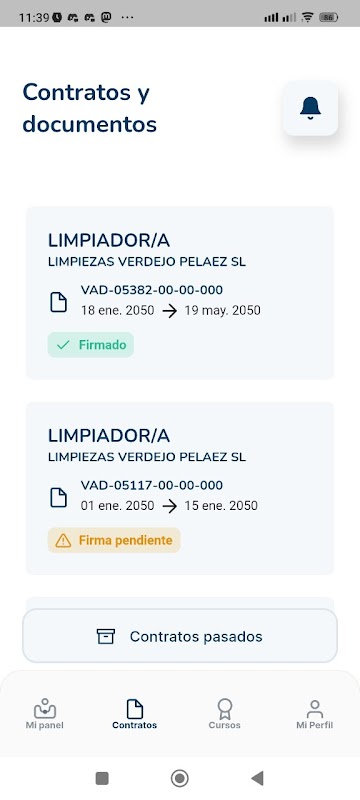
Task: Tap the system back button
Action: click(x=258, y=778)
